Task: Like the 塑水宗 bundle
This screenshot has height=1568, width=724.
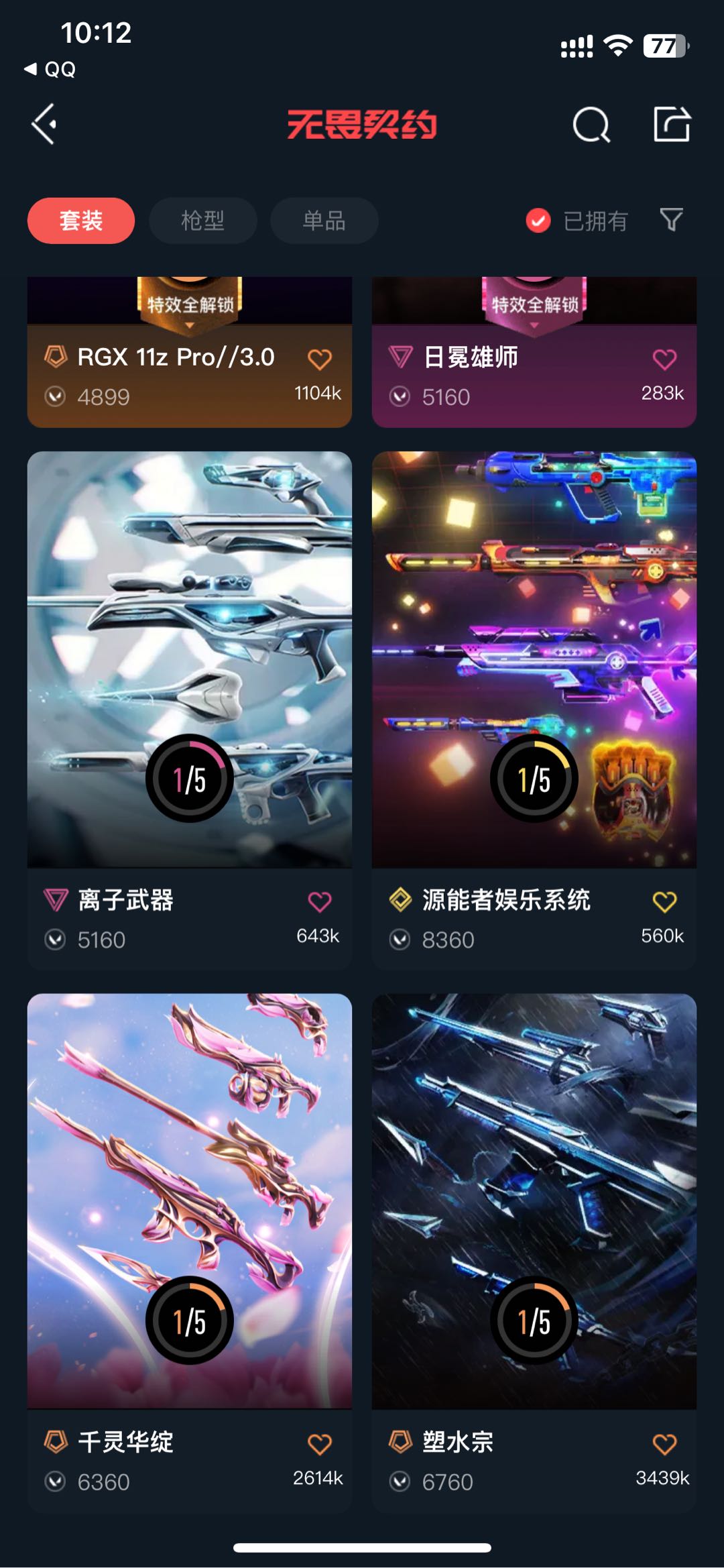Action: click(664, 1443)
